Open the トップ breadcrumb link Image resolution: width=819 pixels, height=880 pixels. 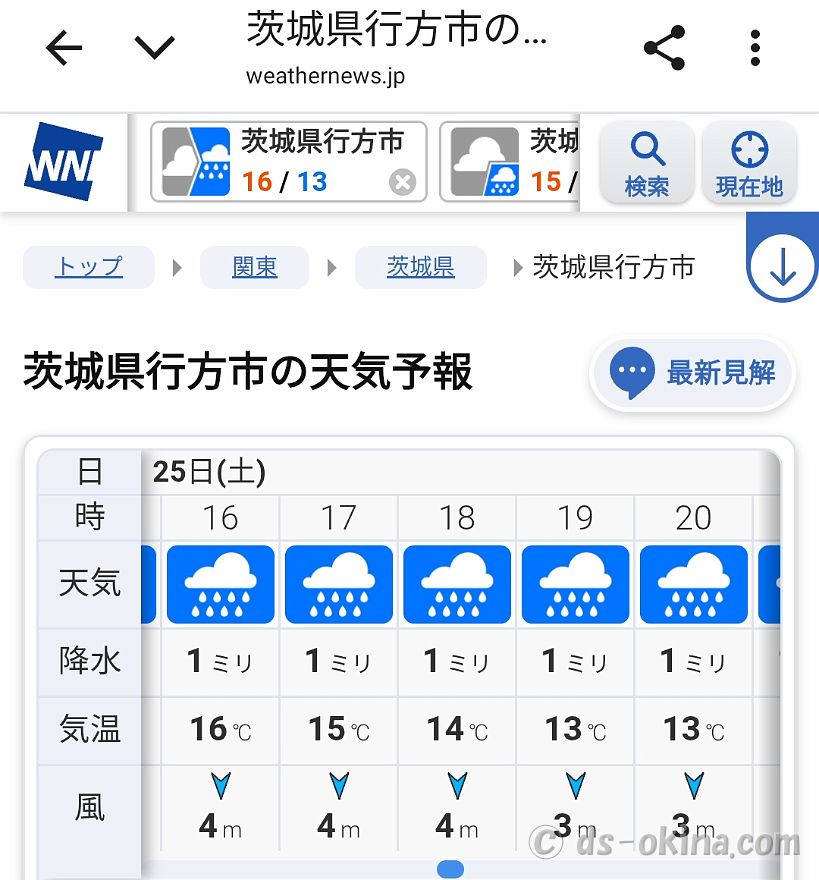coord(89,267)
